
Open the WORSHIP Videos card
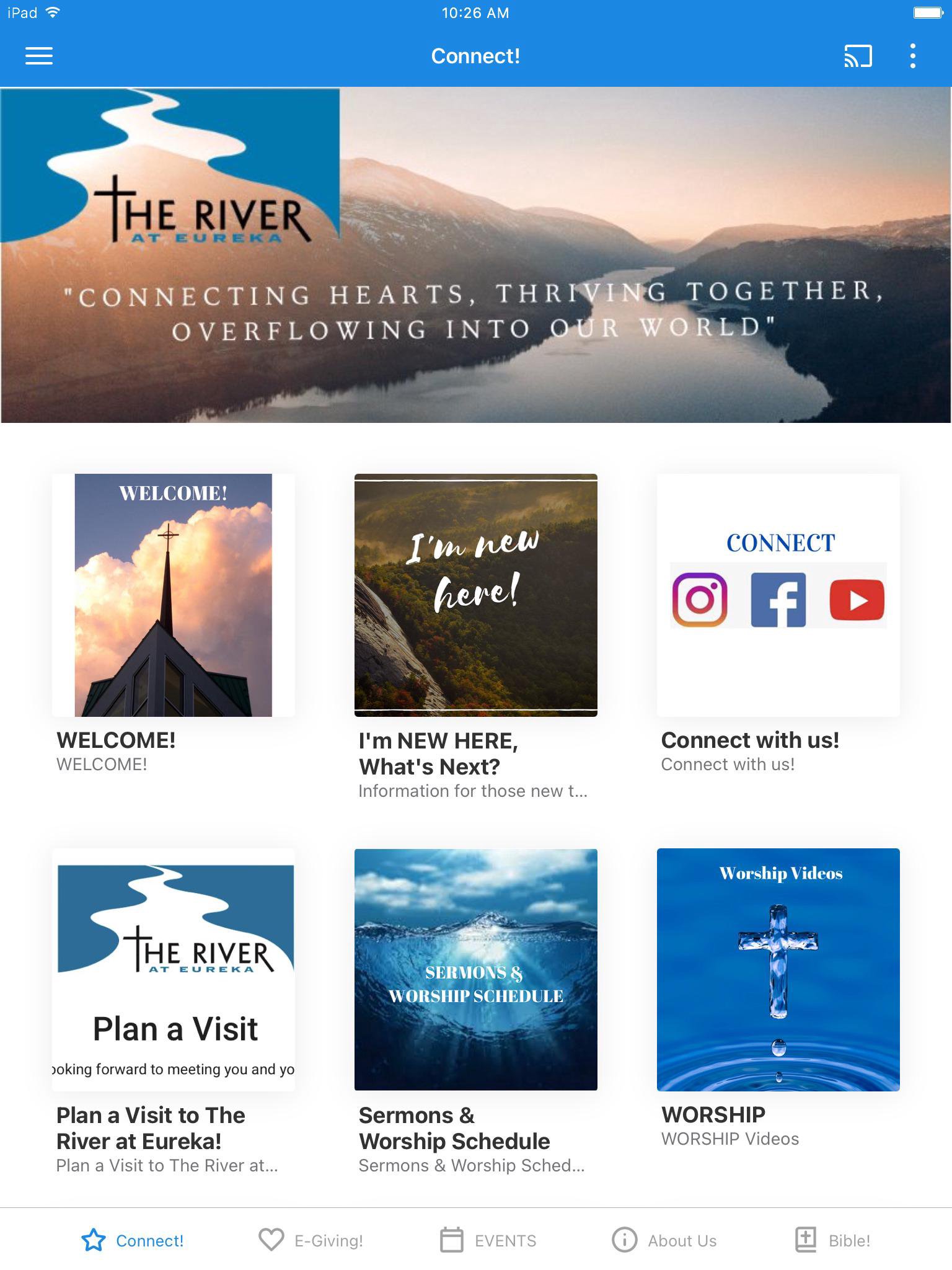(778, 969)
